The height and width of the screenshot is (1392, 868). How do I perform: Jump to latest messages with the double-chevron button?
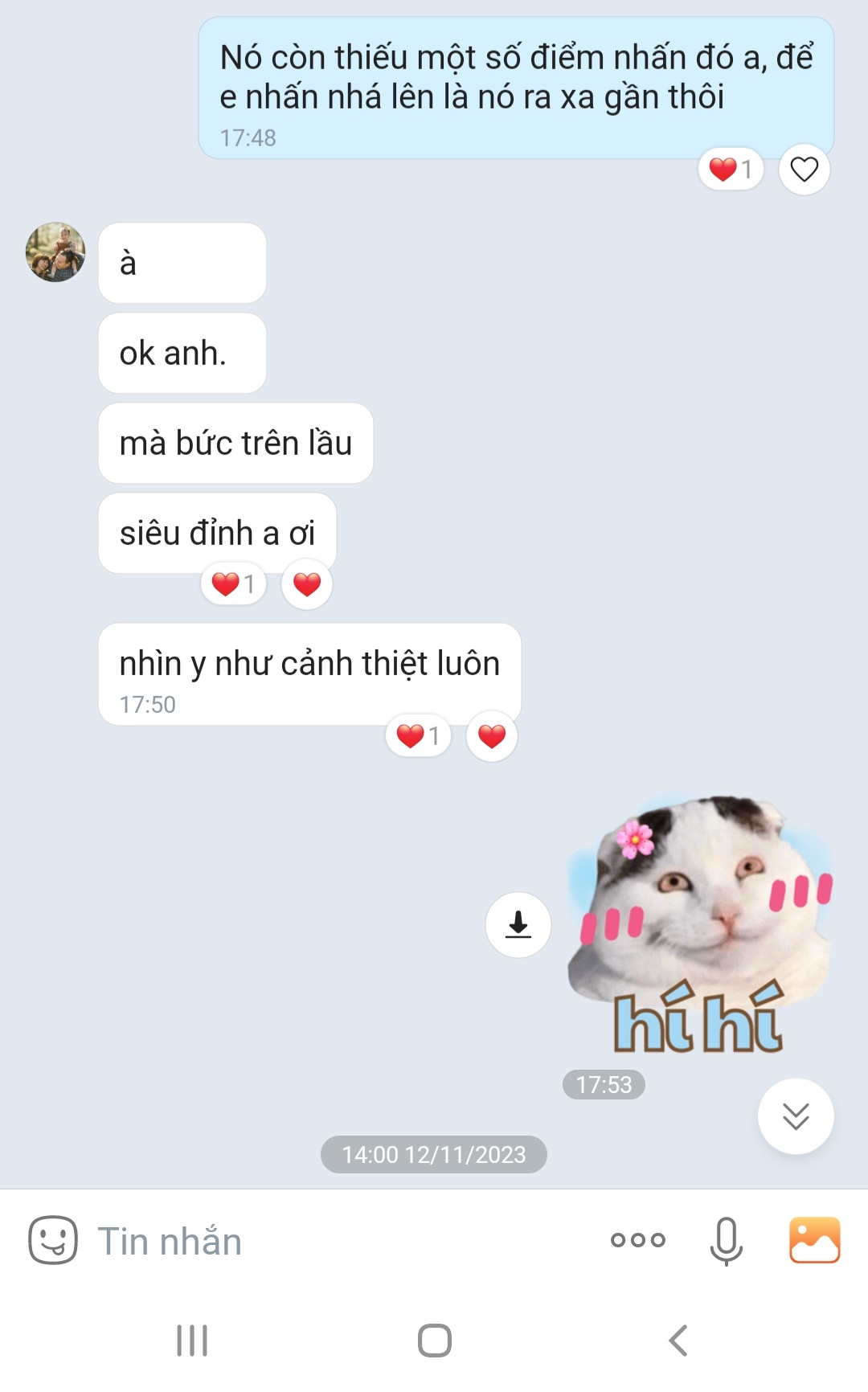[x=796, y=1116]
